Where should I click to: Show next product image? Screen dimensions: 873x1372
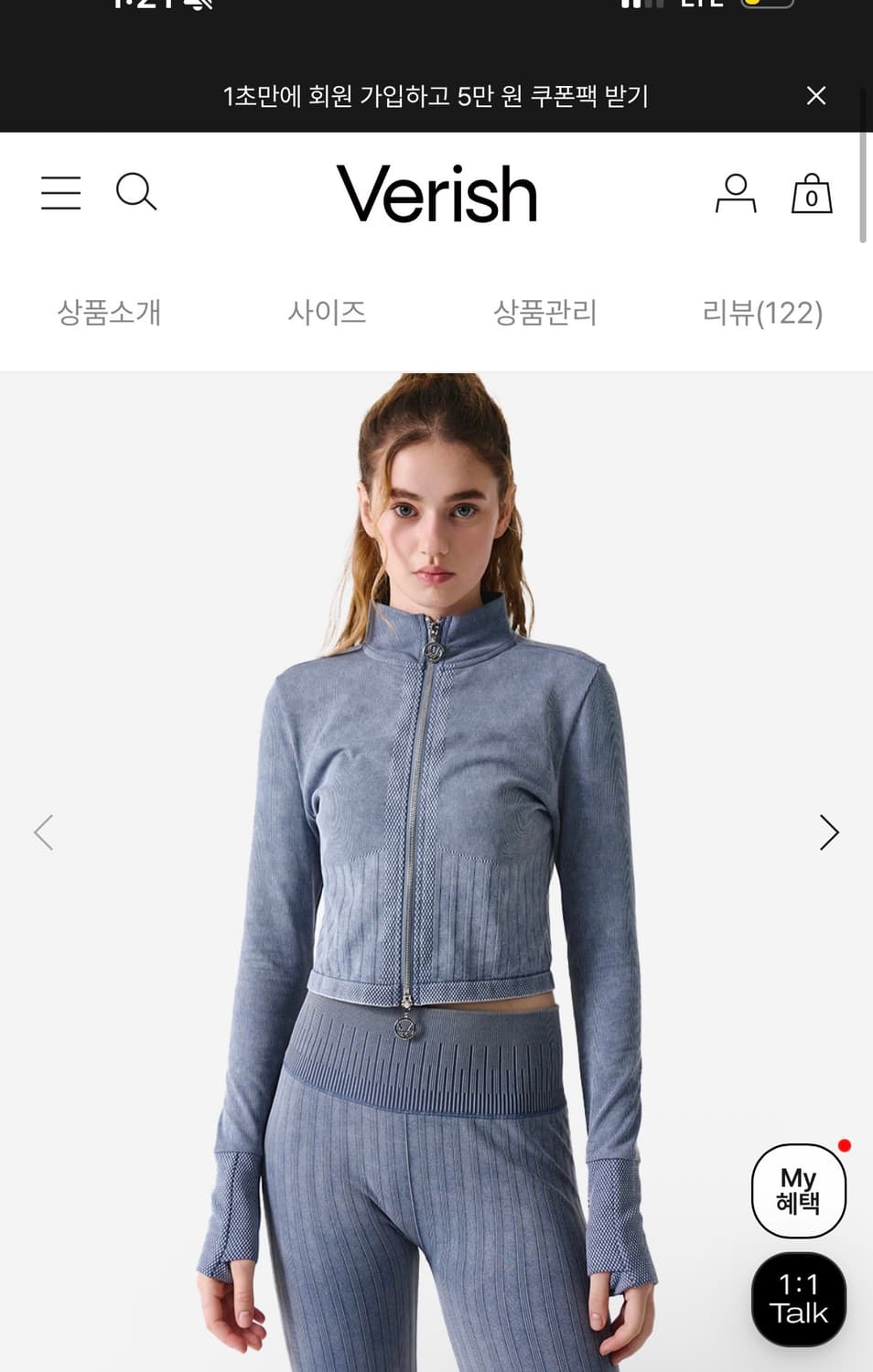830,832
